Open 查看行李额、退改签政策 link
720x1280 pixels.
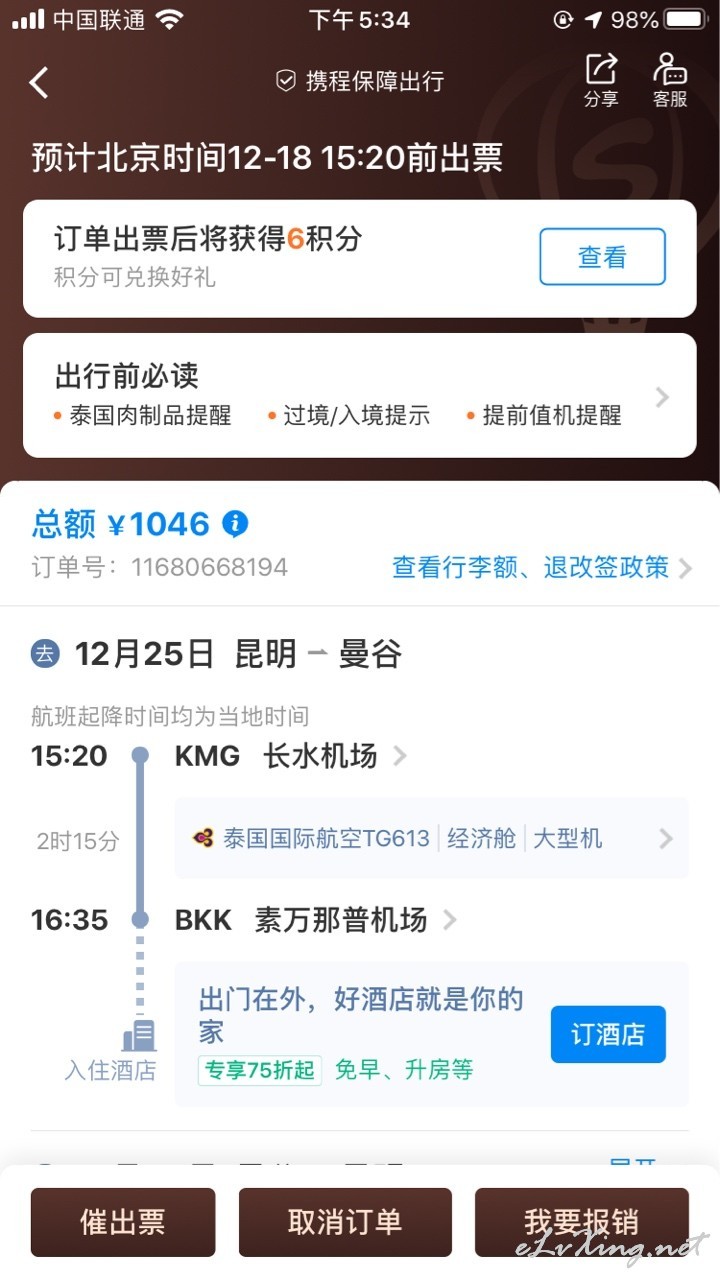coord(542,568)
